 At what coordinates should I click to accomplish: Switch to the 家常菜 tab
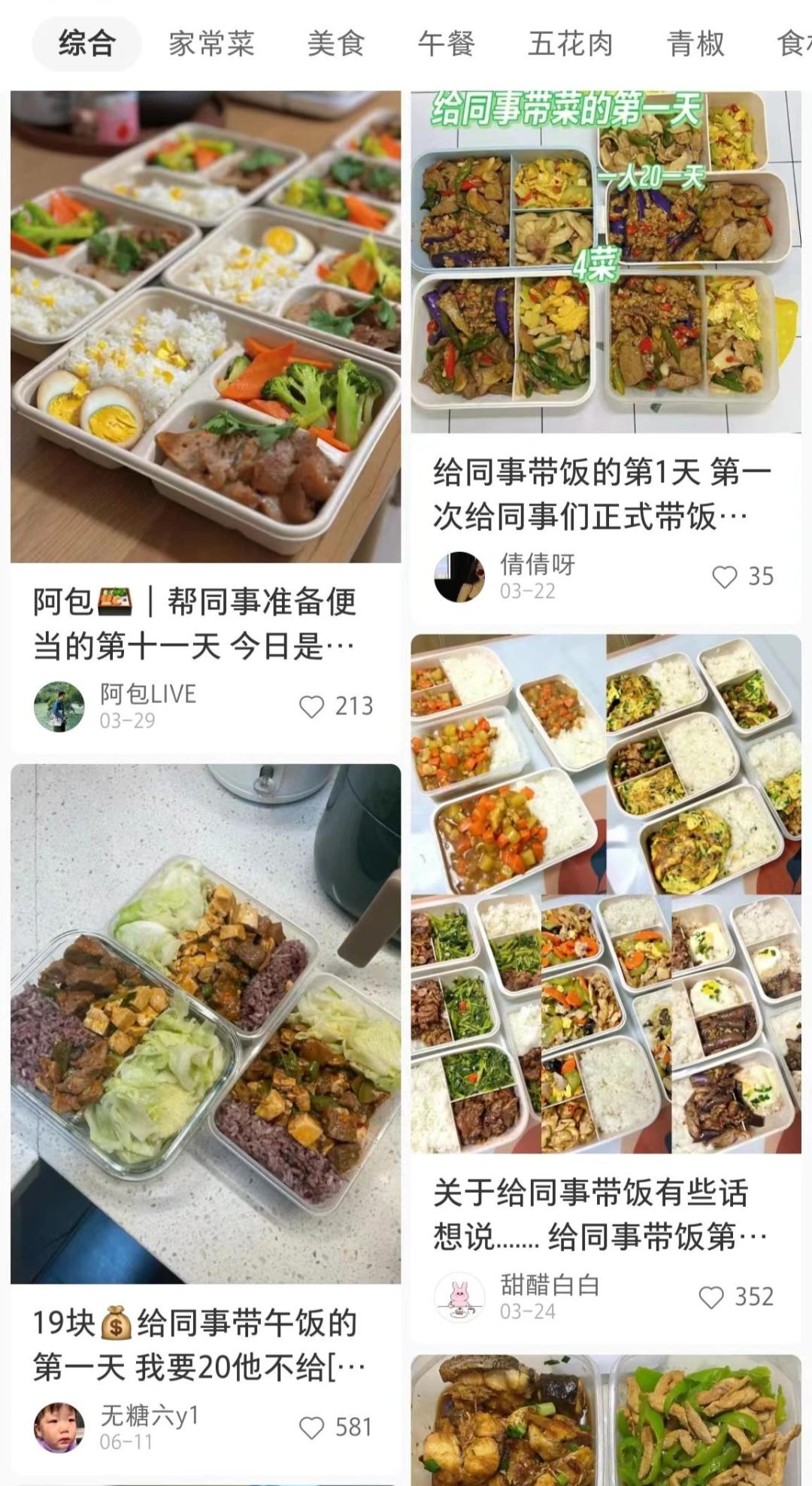pos(211,44)
